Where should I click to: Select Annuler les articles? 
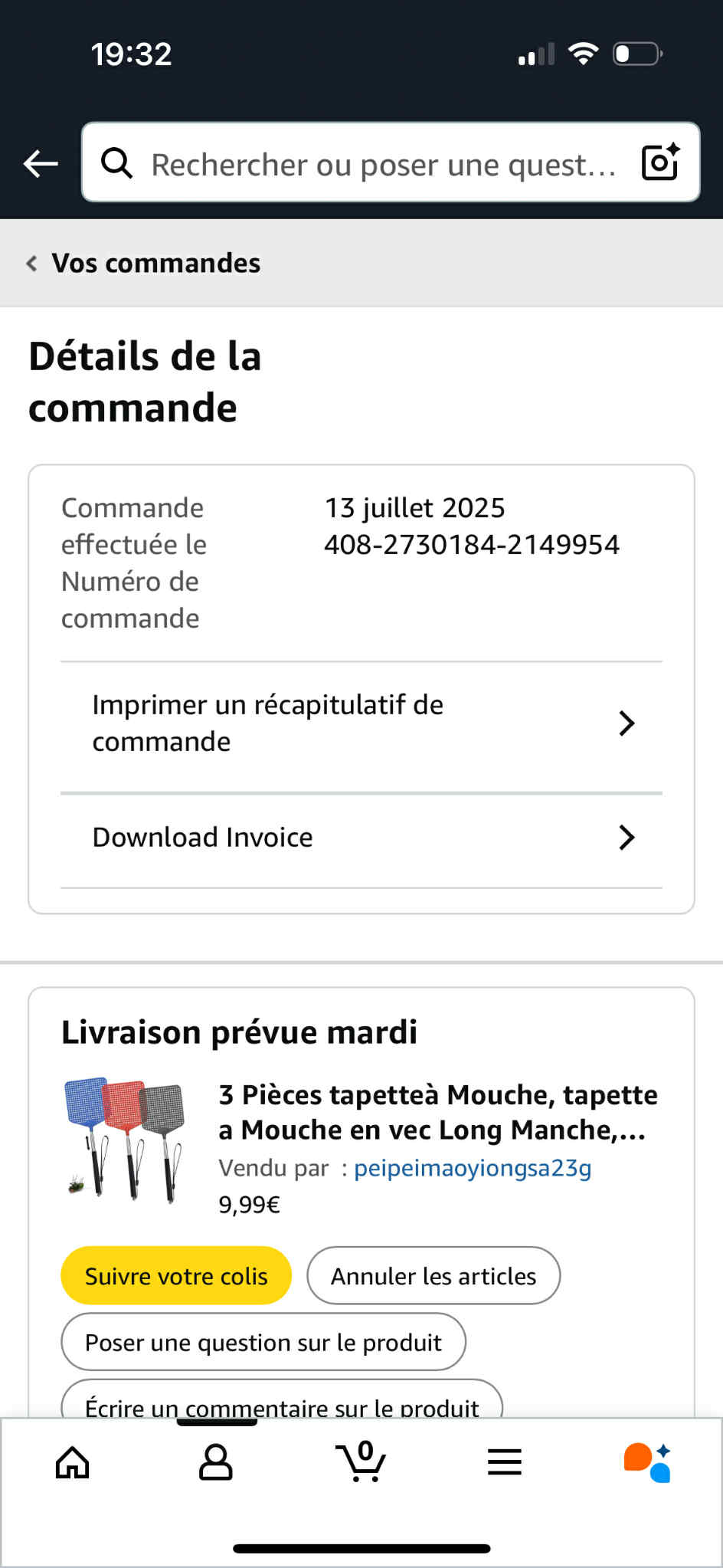coord(433,1276)
